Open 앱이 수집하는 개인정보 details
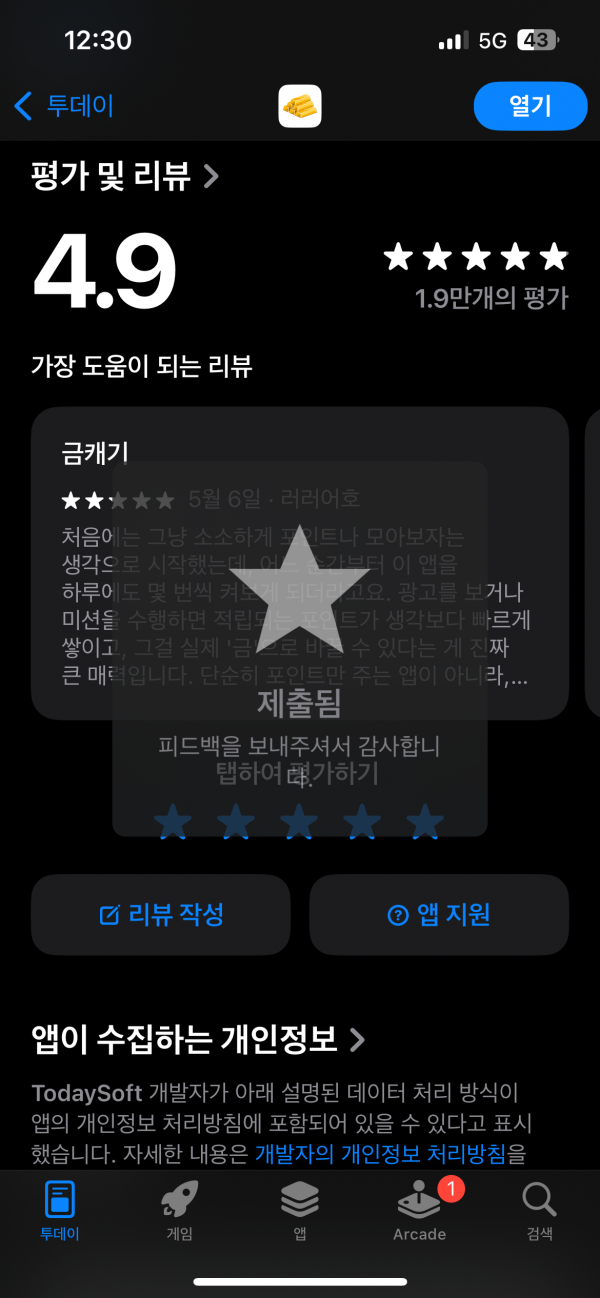 click(x=198, y=1040)
